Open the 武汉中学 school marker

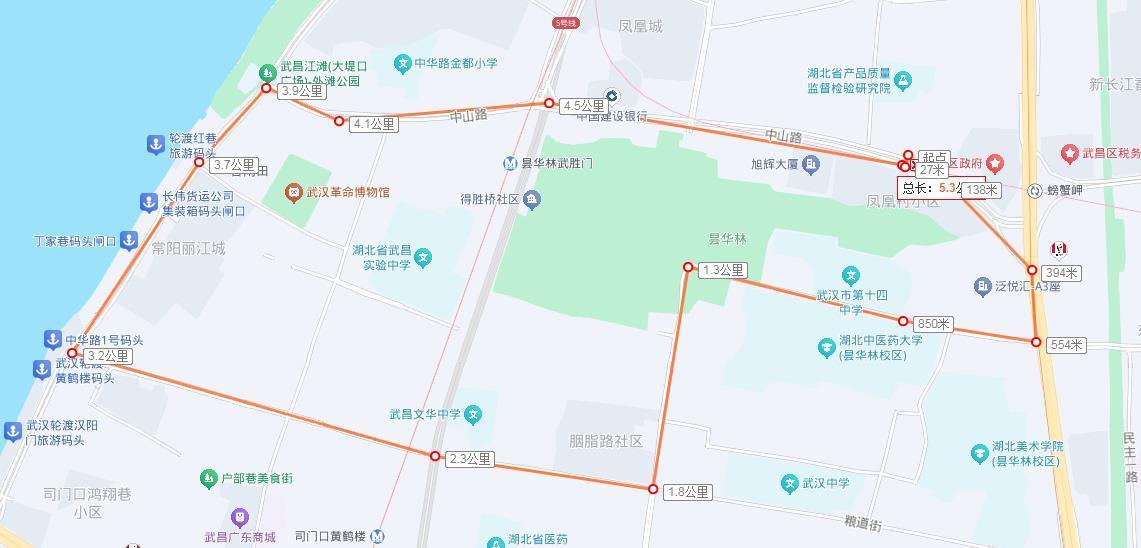789,483
